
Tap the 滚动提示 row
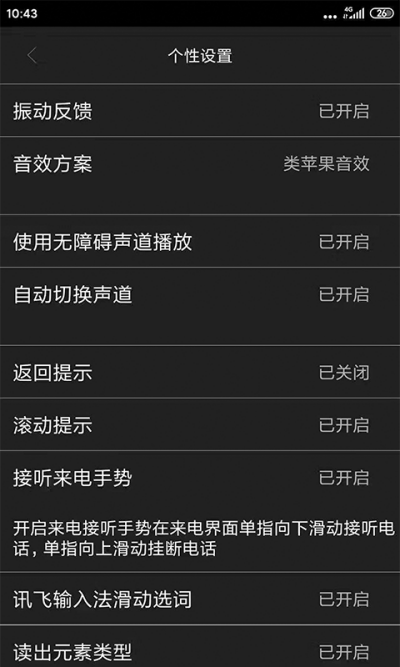200,425
